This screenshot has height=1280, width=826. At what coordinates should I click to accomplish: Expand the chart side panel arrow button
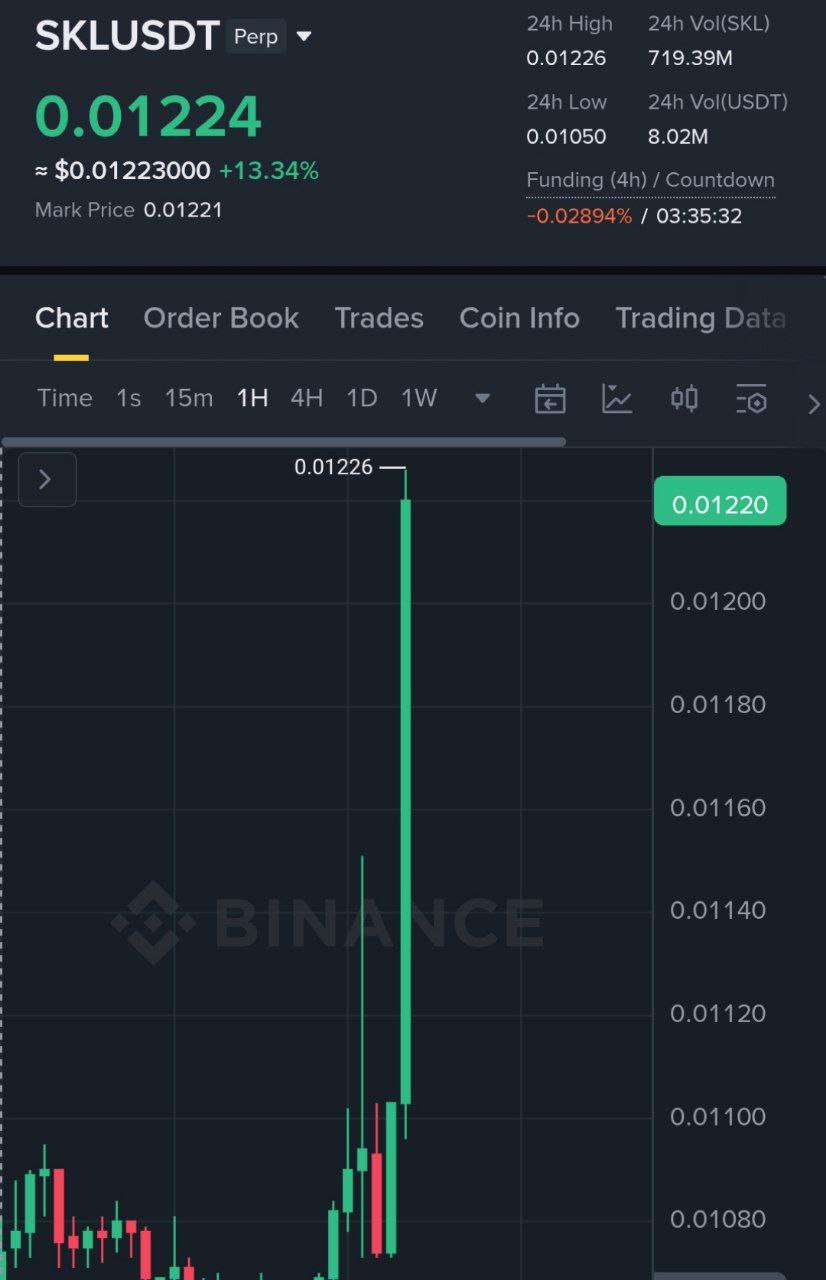click(46, 479)
